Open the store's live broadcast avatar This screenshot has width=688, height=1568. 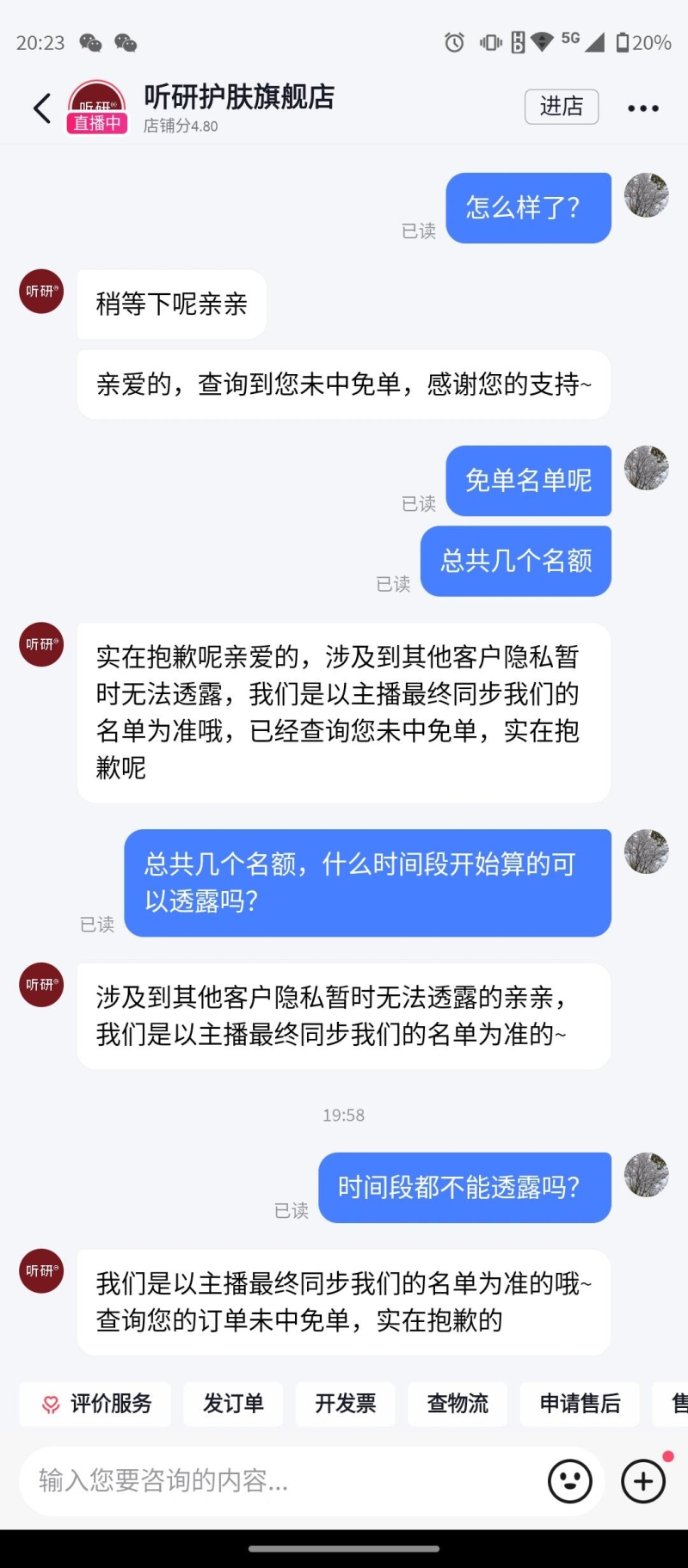click(97, 107)
